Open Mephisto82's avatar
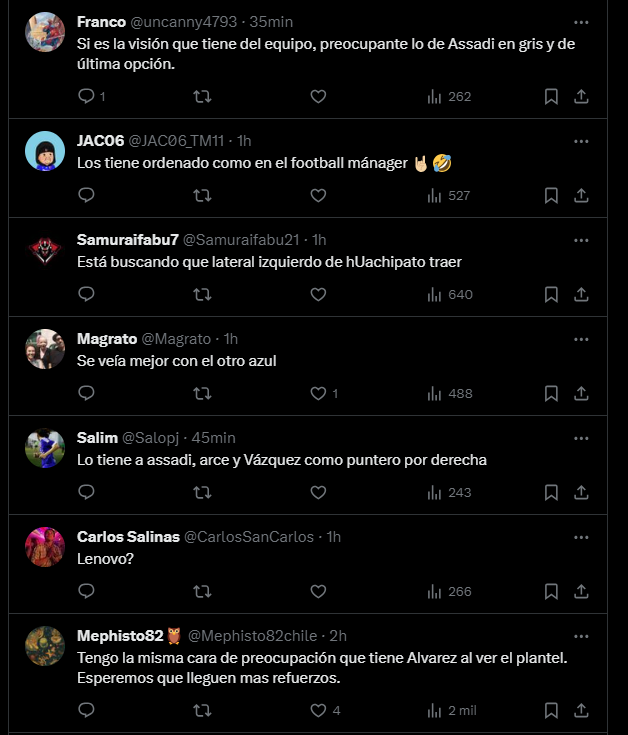Screen dimensions: 628x735 [x=45, y=645]
